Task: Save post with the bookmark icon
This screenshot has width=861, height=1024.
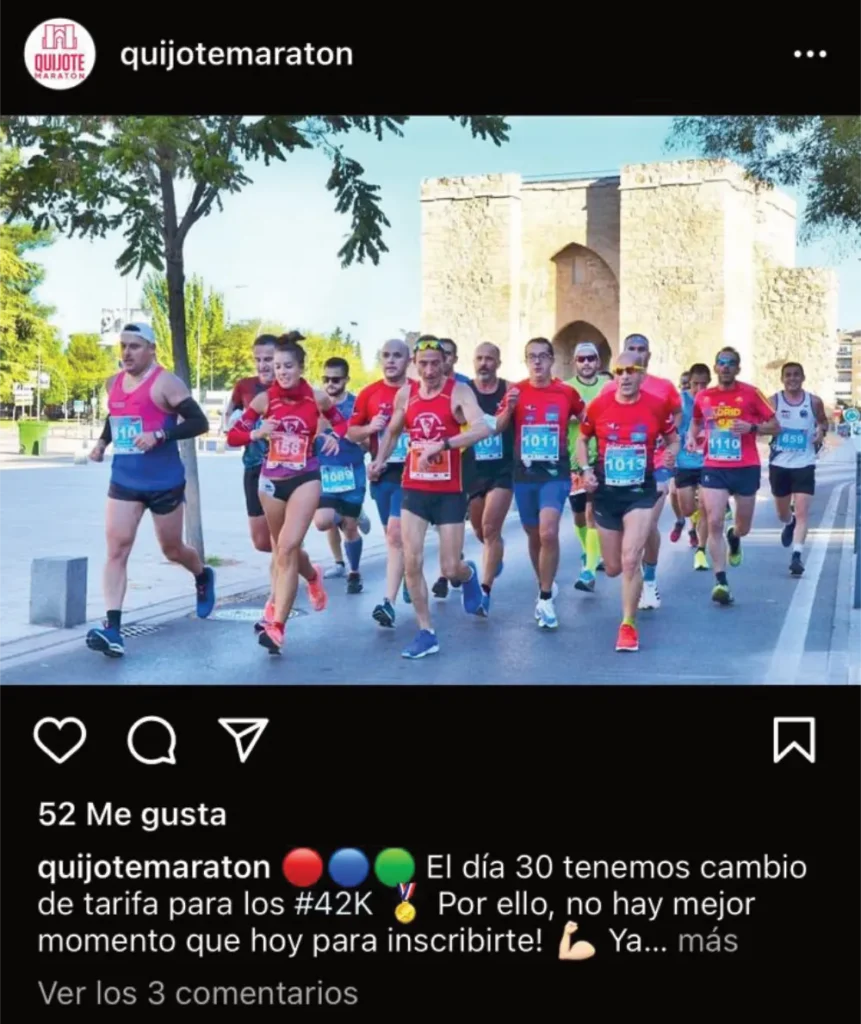Action: 794,740
